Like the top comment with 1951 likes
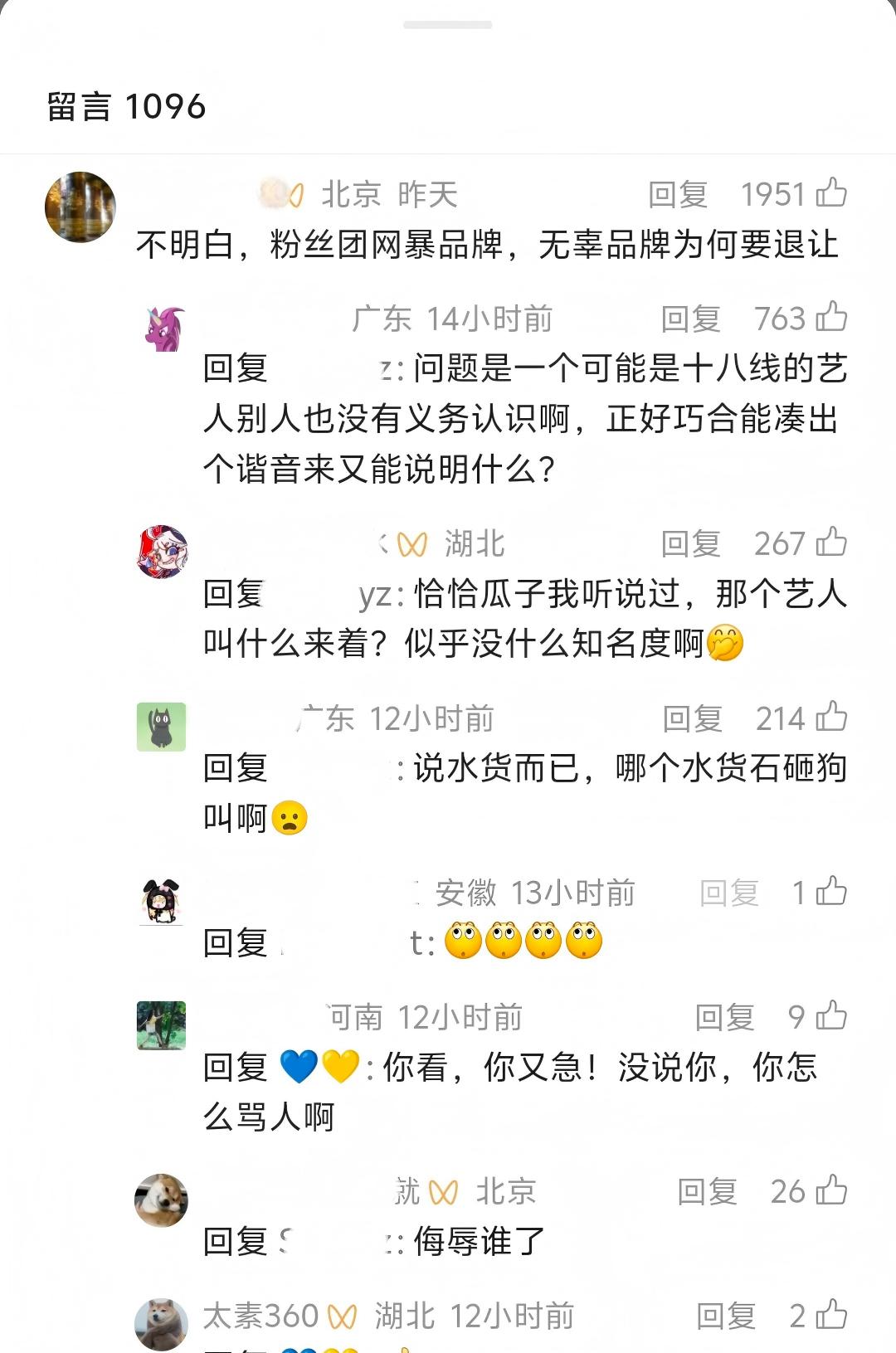This screenshot has width=896, height=1353. tap(831, 193)
